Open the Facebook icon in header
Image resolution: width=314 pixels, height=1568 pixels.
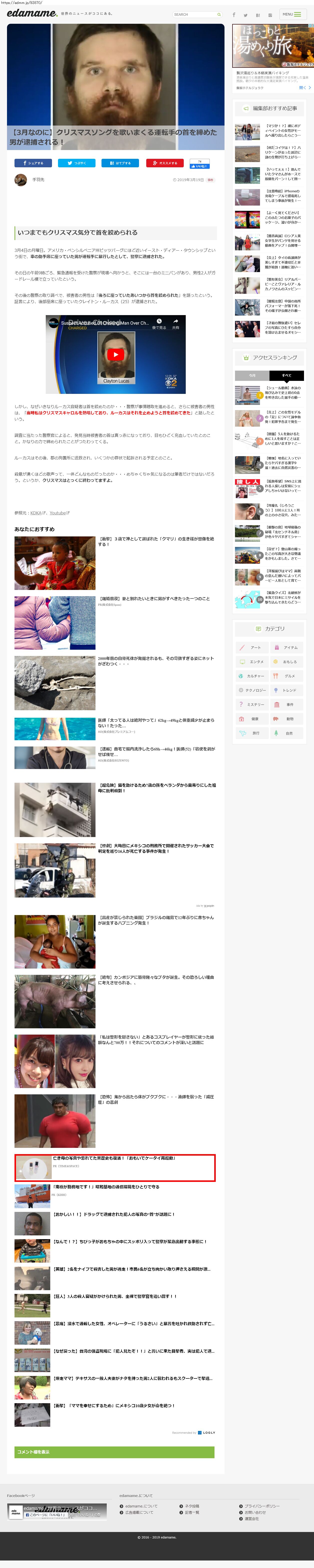point(234,15)
